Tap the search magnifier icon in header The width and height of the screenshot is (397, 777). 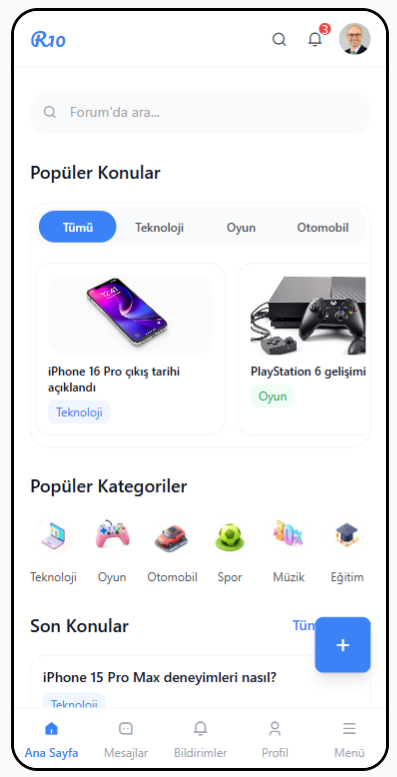point(279,39)
